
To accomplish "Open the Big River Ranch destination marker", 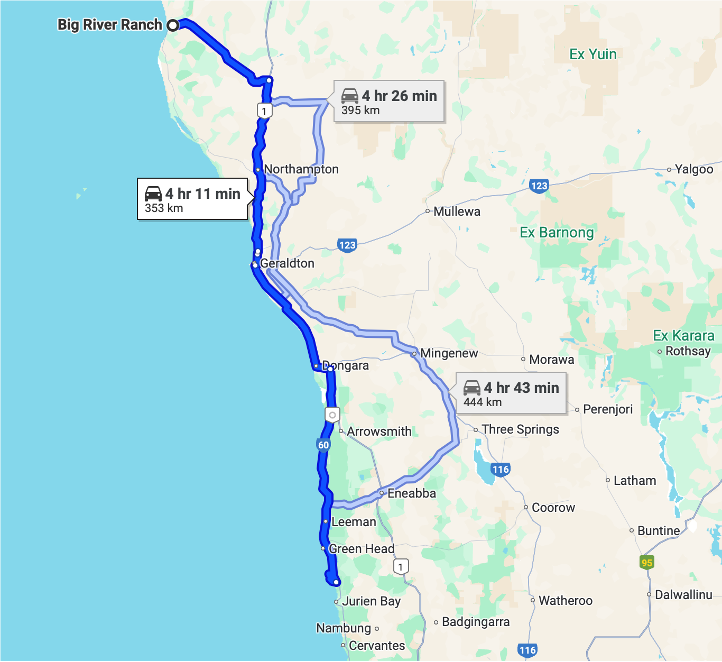I will pos(173,25).
